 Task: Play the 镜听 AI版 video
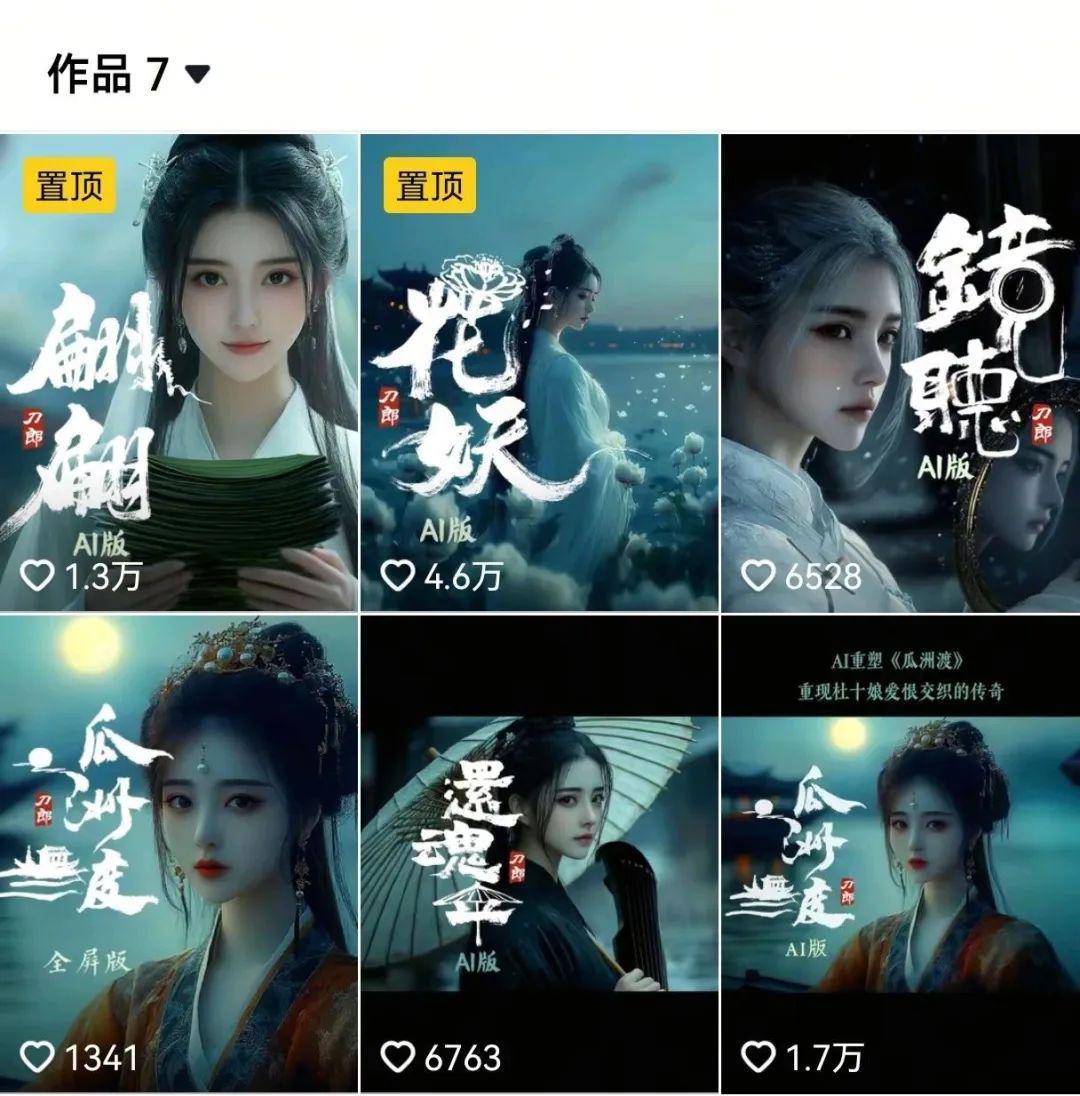[x=898, y=360]
